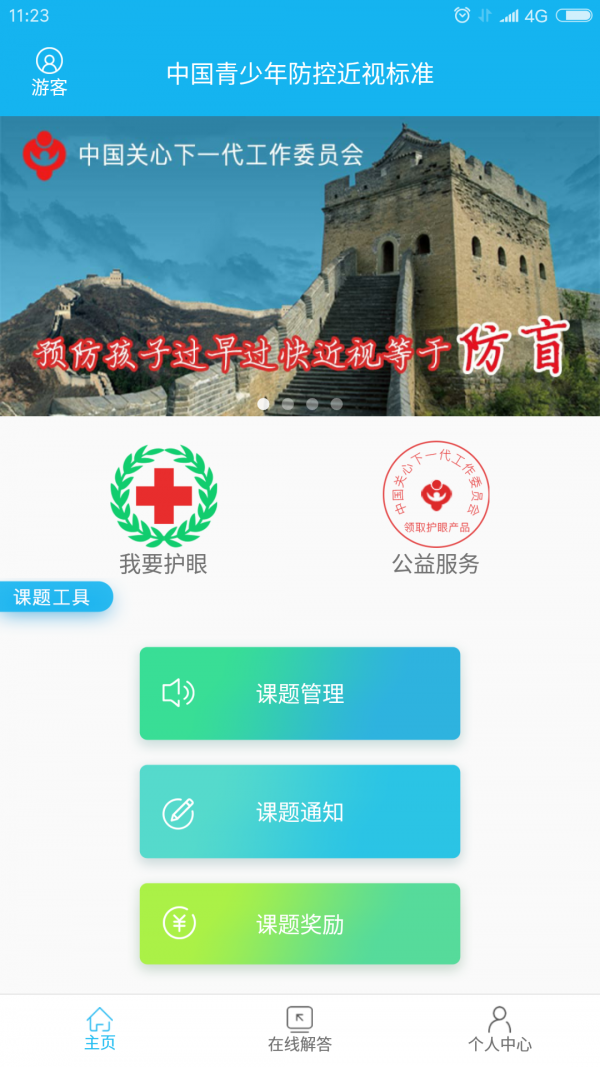600x1067 pixels.
Task: Open 公益服务 public welfare service
Action: pos(435,510)
